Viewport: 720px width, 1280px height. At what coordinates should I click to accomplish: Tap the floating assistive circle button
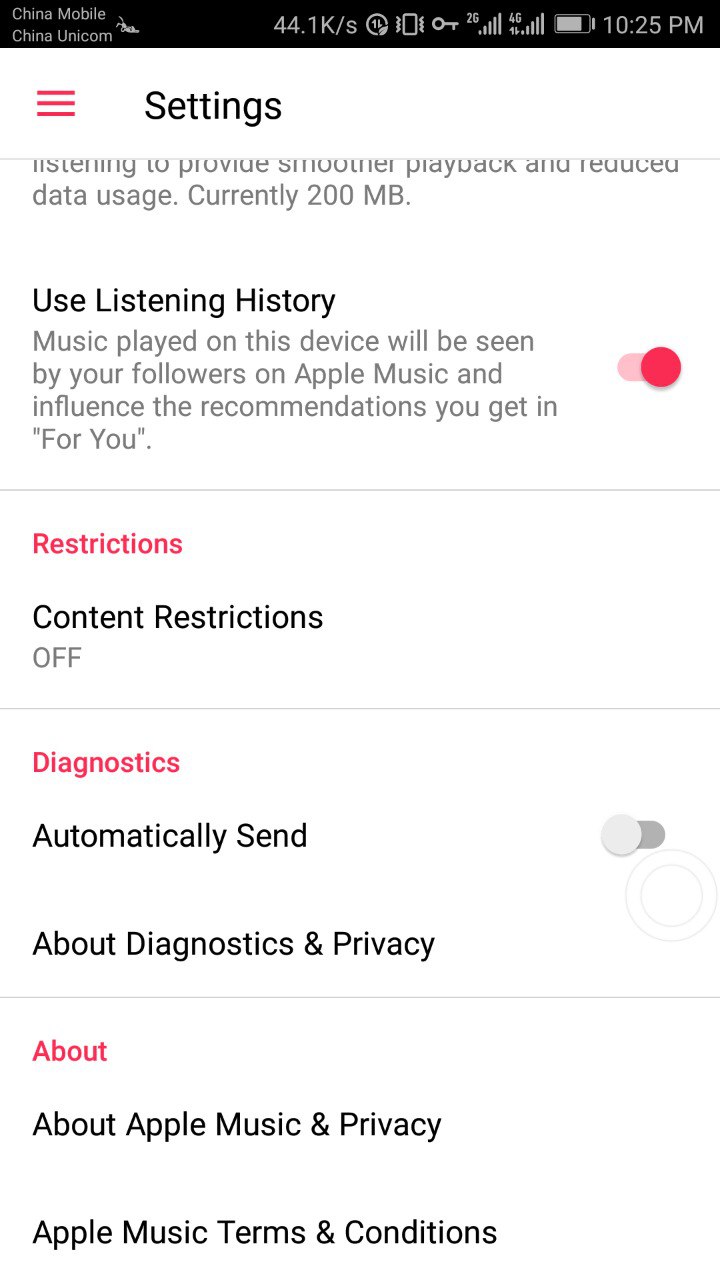(671, 896)
